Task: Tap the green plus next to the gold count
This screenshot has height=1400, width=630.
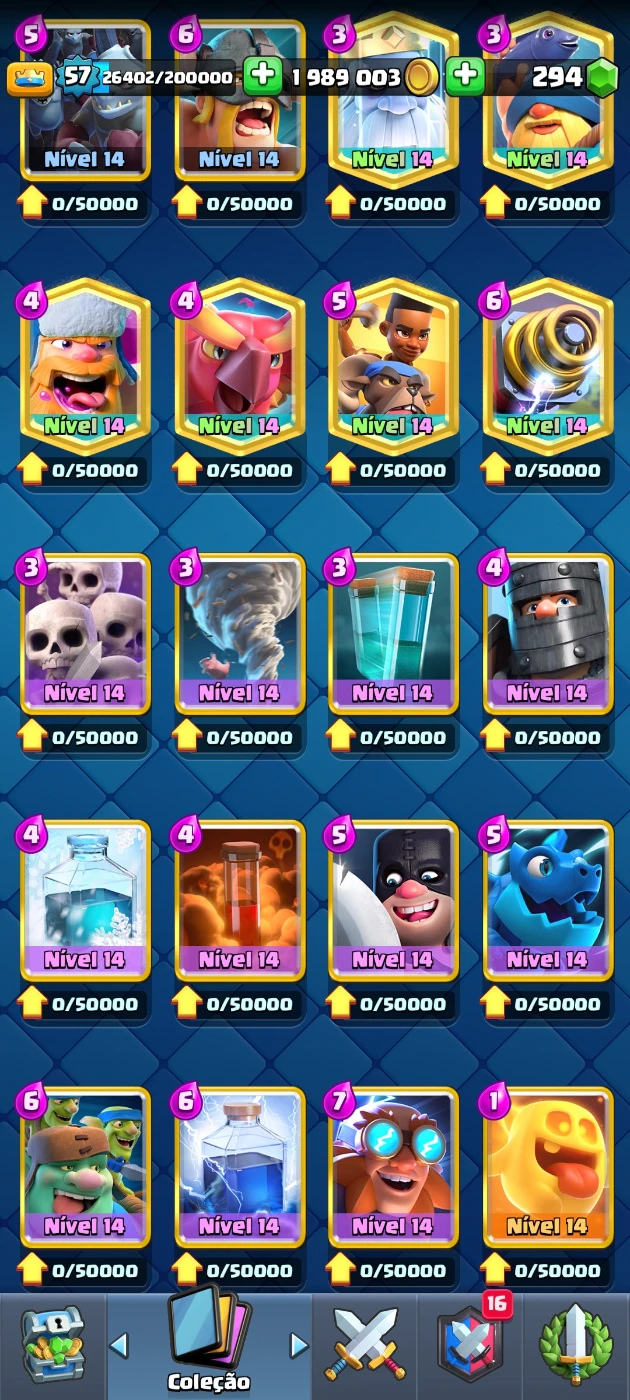Action: pyautogui.click(x=263, y=77)
